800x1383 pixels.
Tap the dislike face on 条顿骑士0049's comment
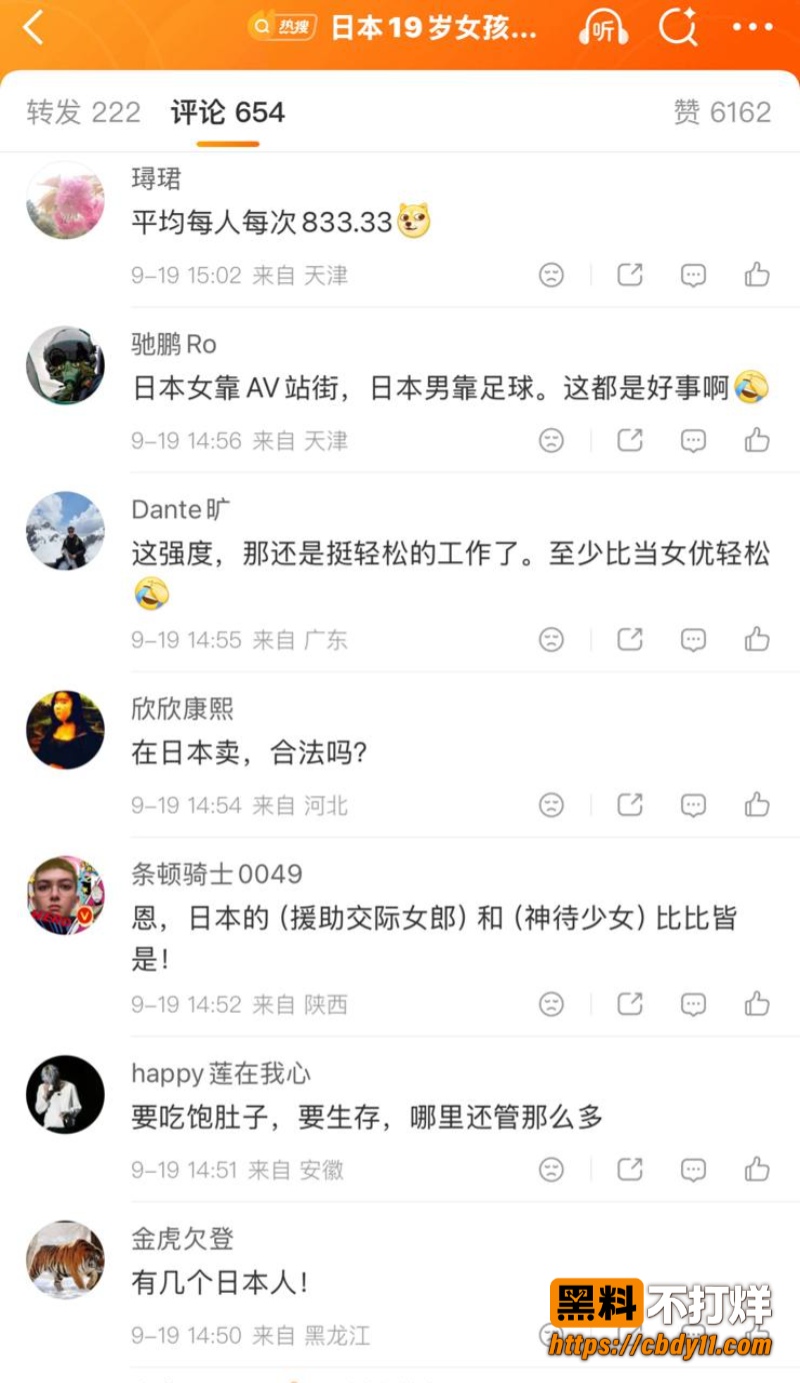(551, 1004)
